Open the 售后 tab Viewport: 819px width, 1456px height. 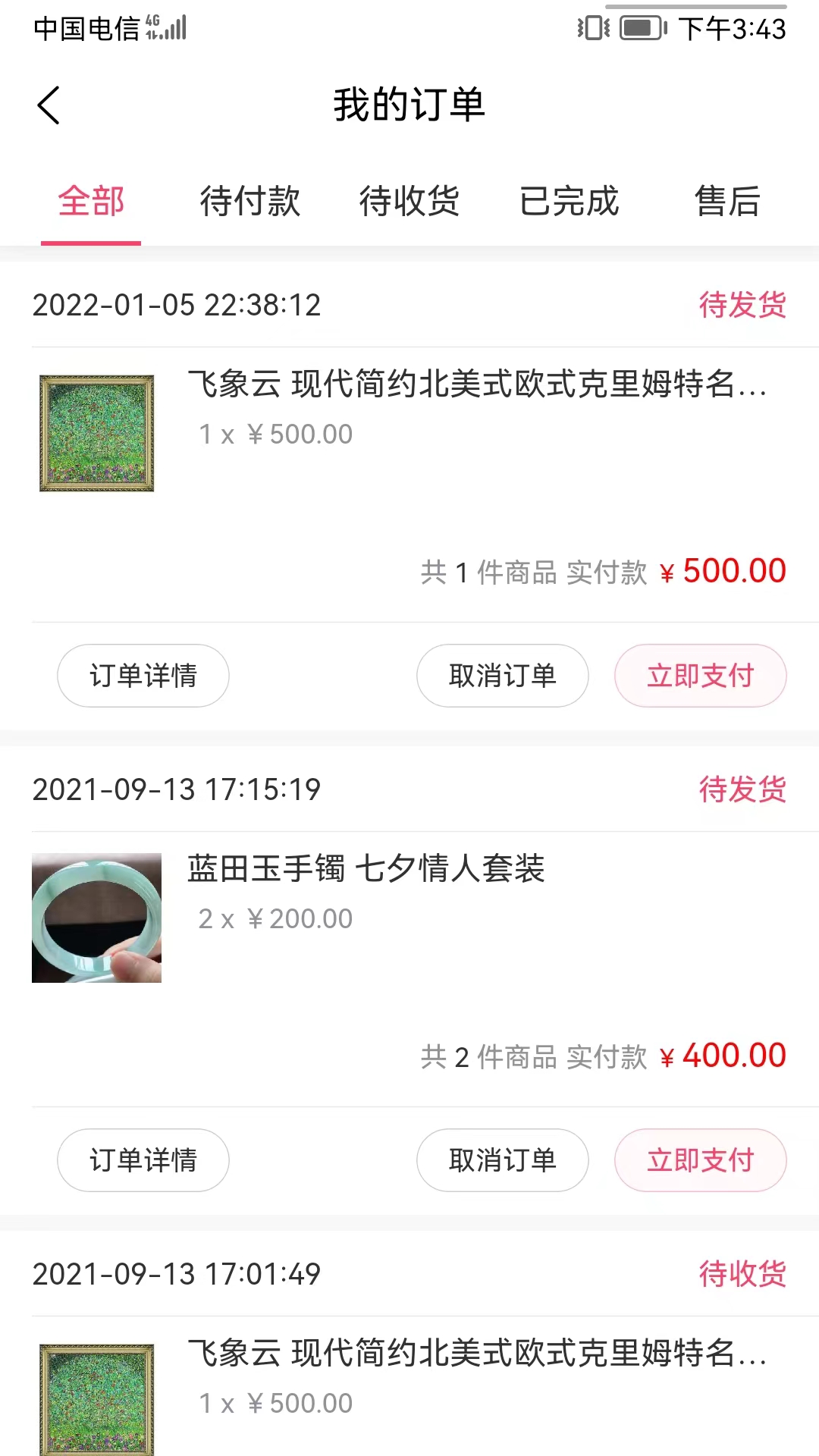726,202
